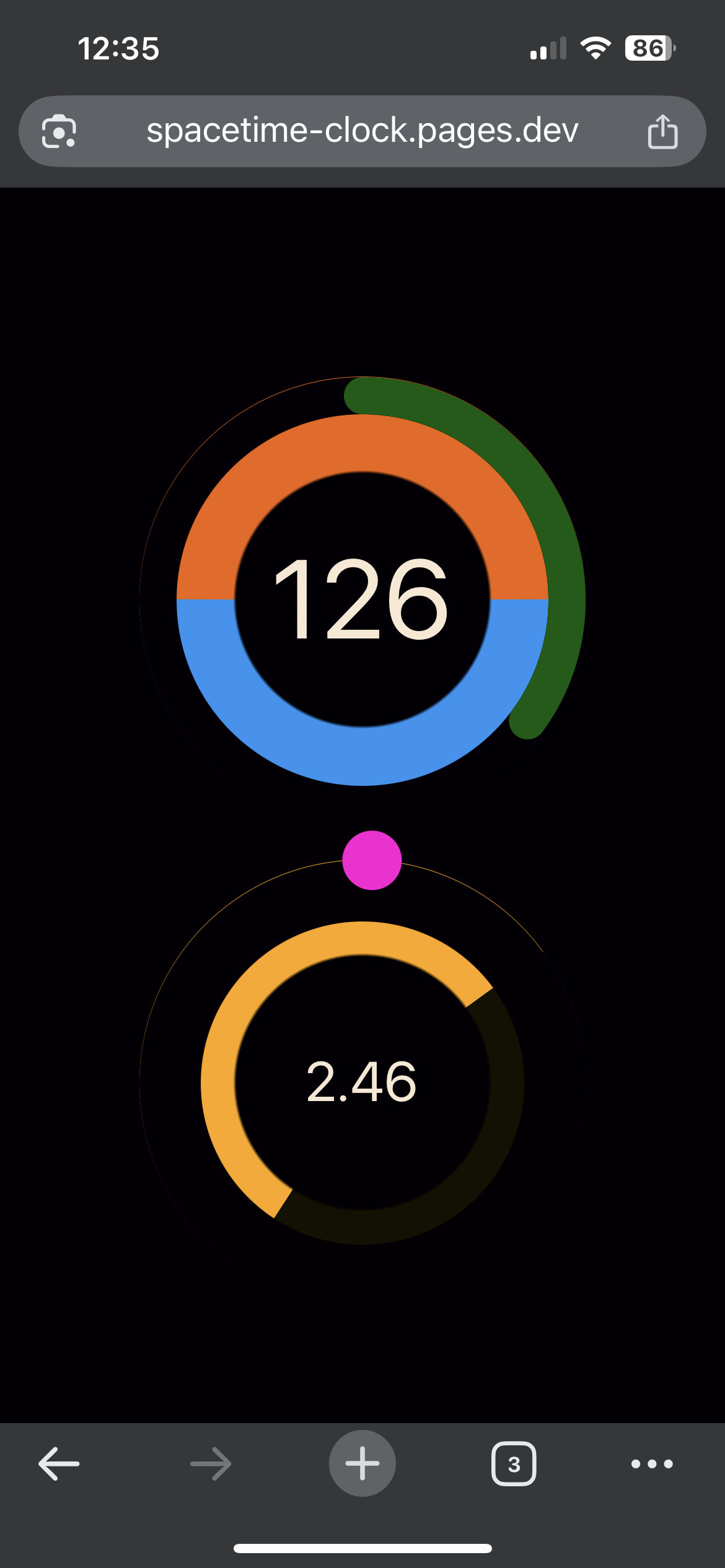This screenshot has height=1568, width=725.
Task: Open a new tab
Action: (362, 1464)
